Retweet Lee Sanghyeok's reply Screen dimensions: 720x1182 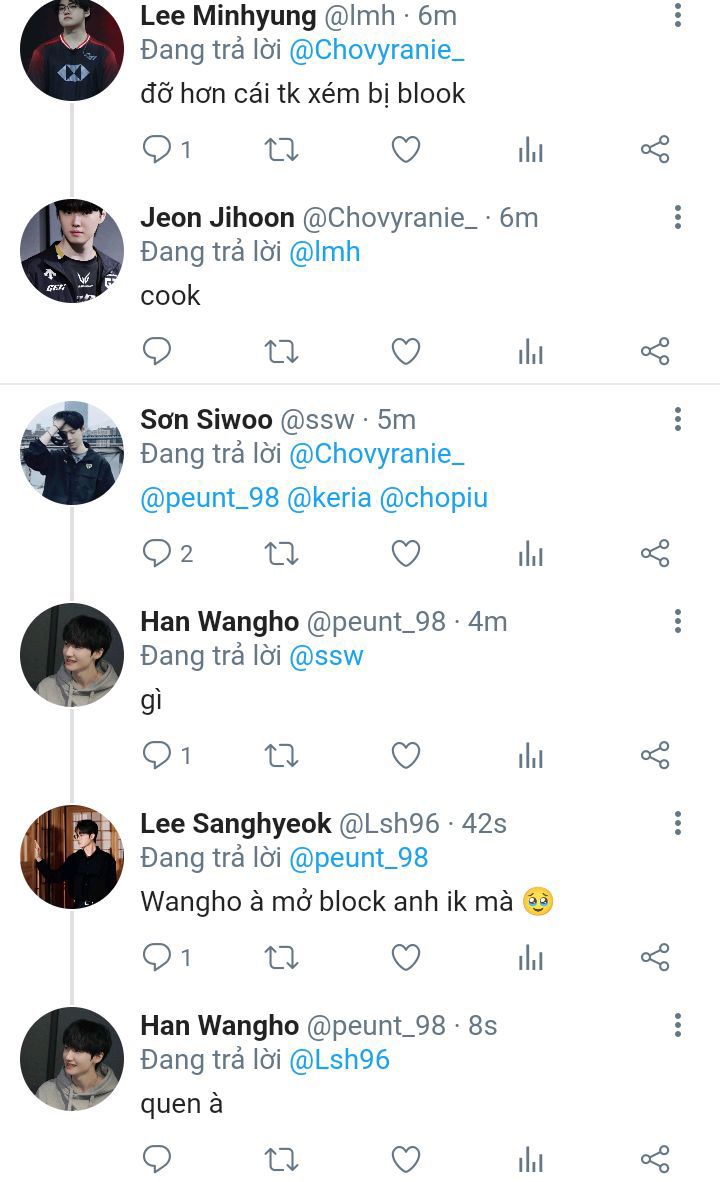tap(281, 957)
